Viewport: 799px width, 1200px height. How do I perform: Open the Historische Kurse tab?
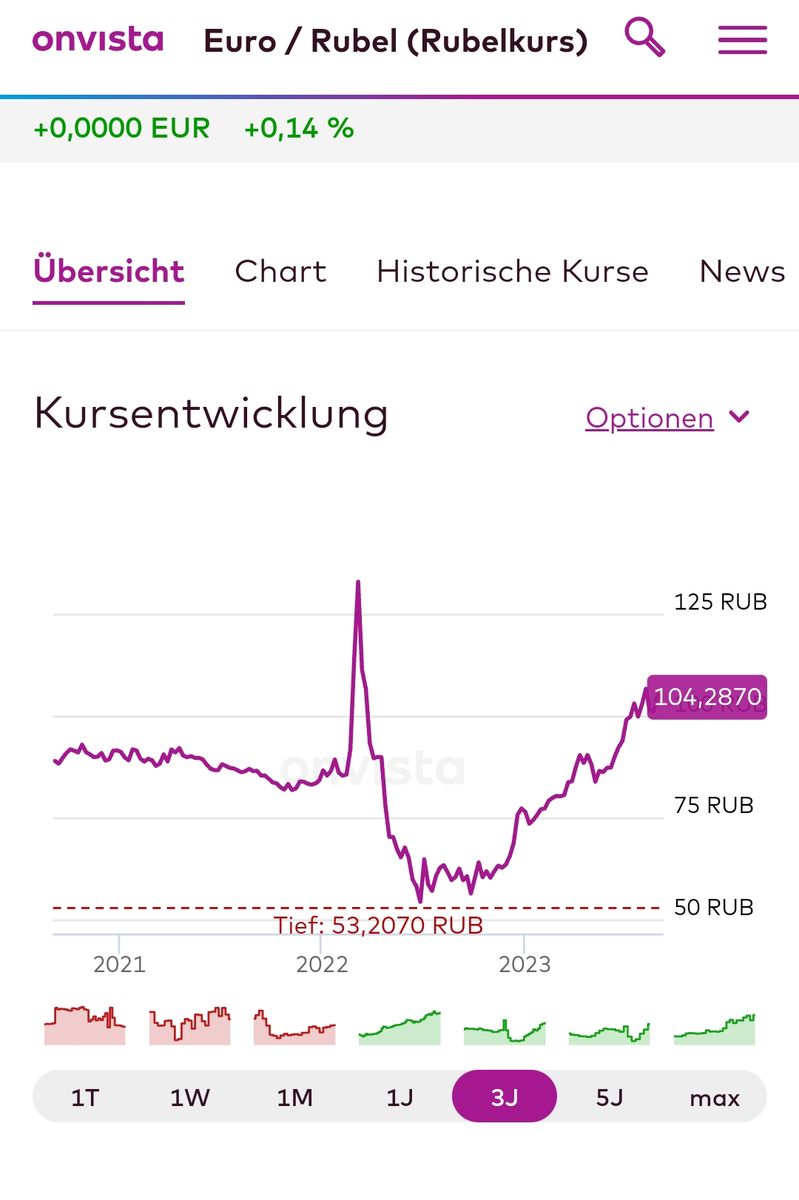pyautogui.click(x=512, y=271)
